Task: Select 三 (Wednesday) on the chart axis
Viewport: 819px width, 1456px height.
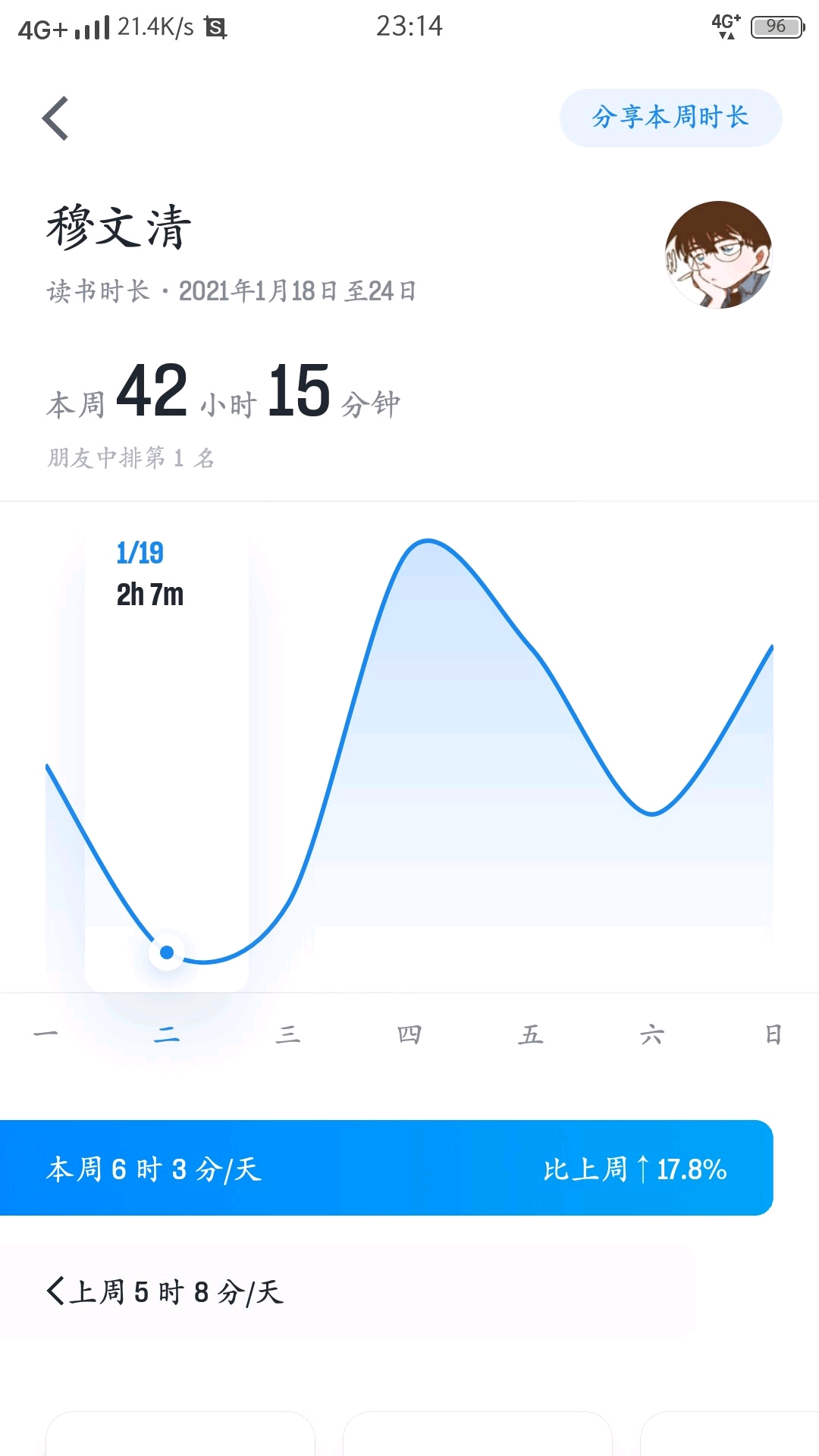Action: coord(288,1034)
